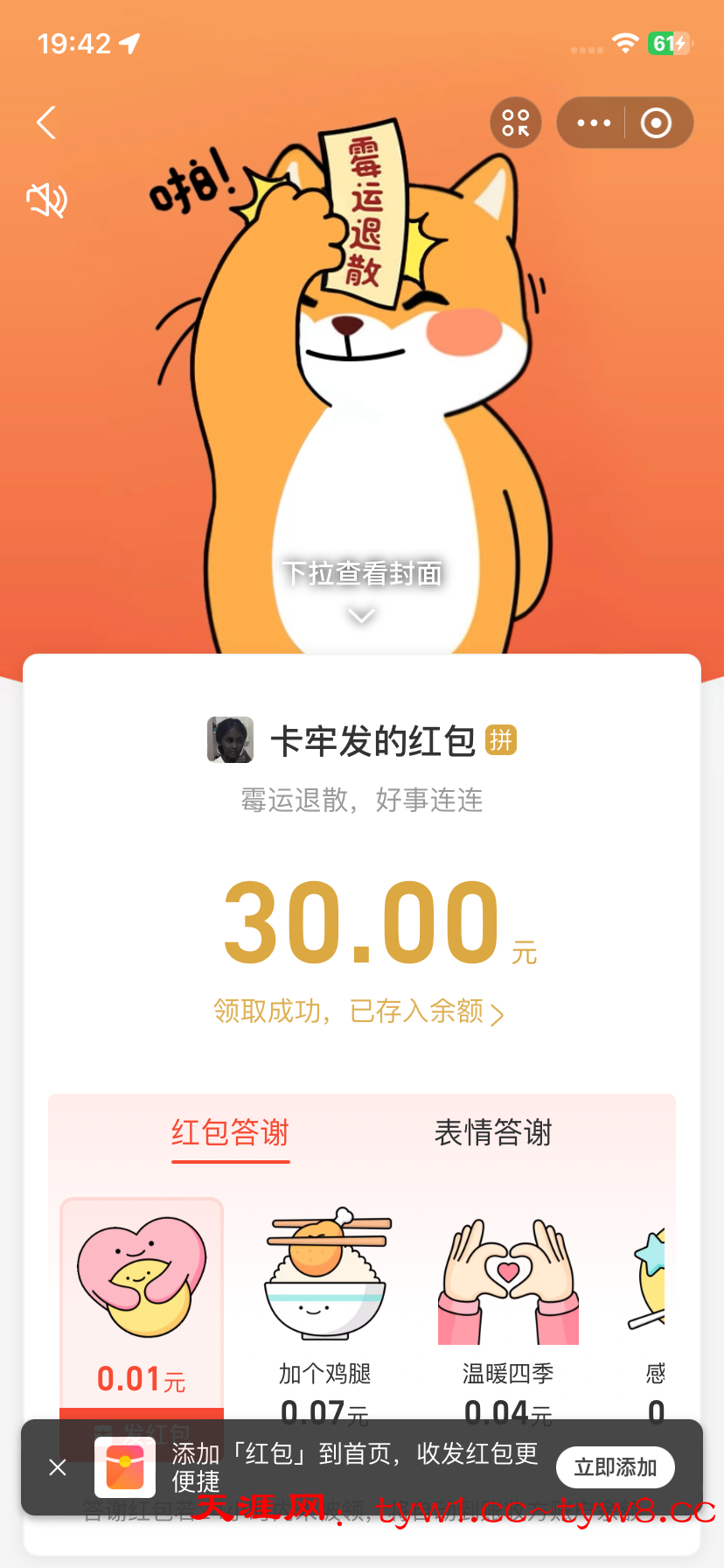Switch to the 红包答谢 tab

click(230, 1133)
